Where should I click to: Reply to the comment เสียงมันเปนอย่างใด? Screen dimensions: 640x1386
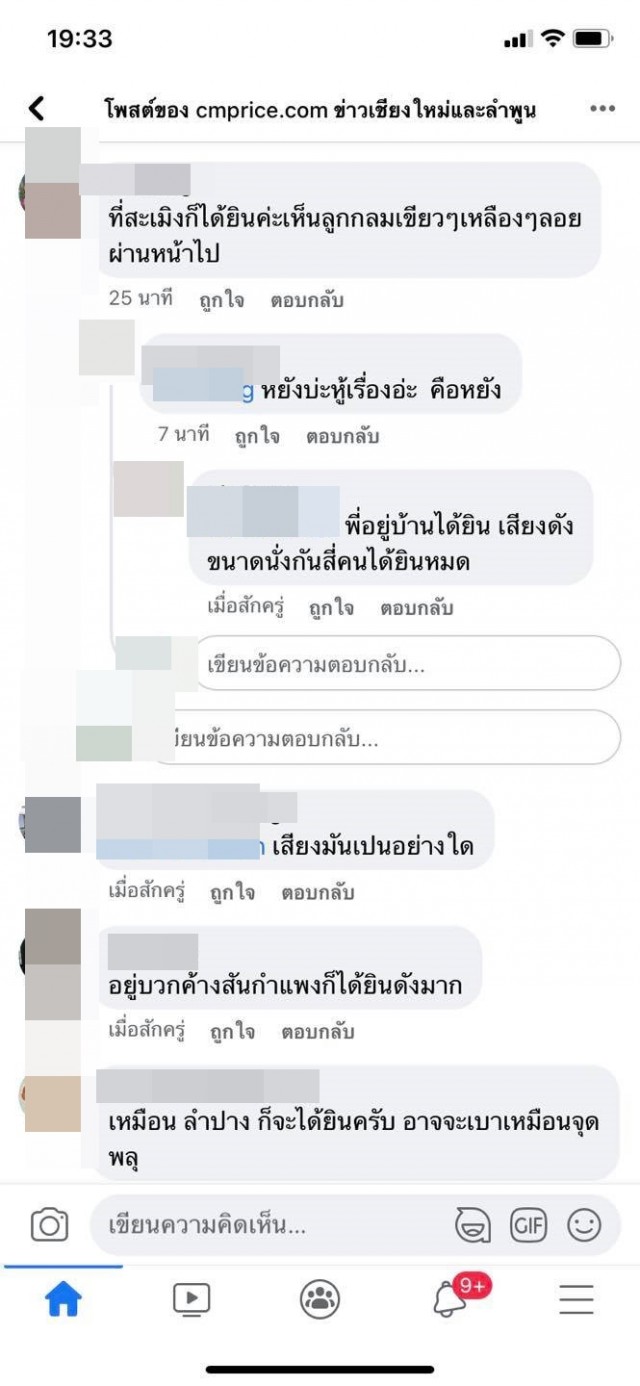coord(317,893)
